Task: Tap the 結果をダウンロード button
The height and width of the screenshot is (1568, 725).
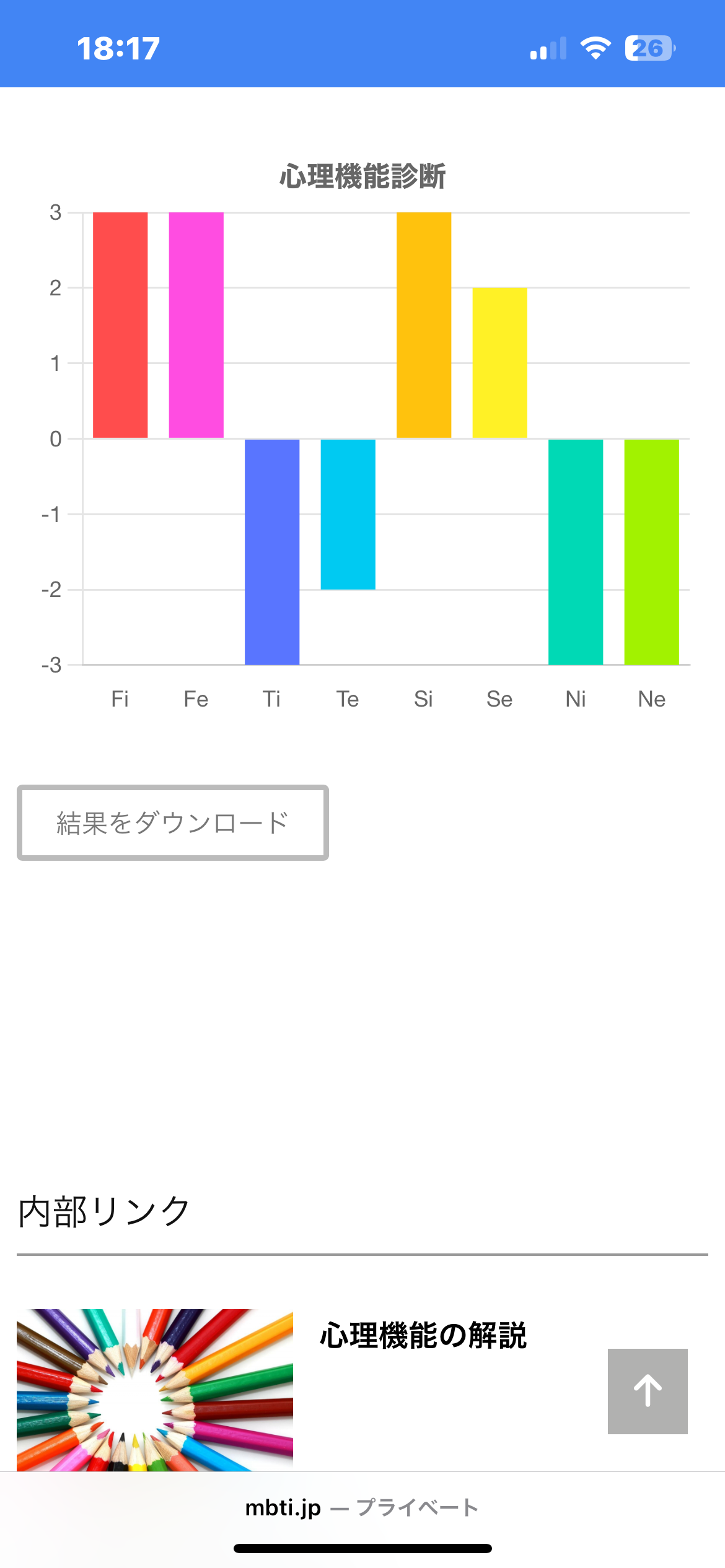Action: 173,822
